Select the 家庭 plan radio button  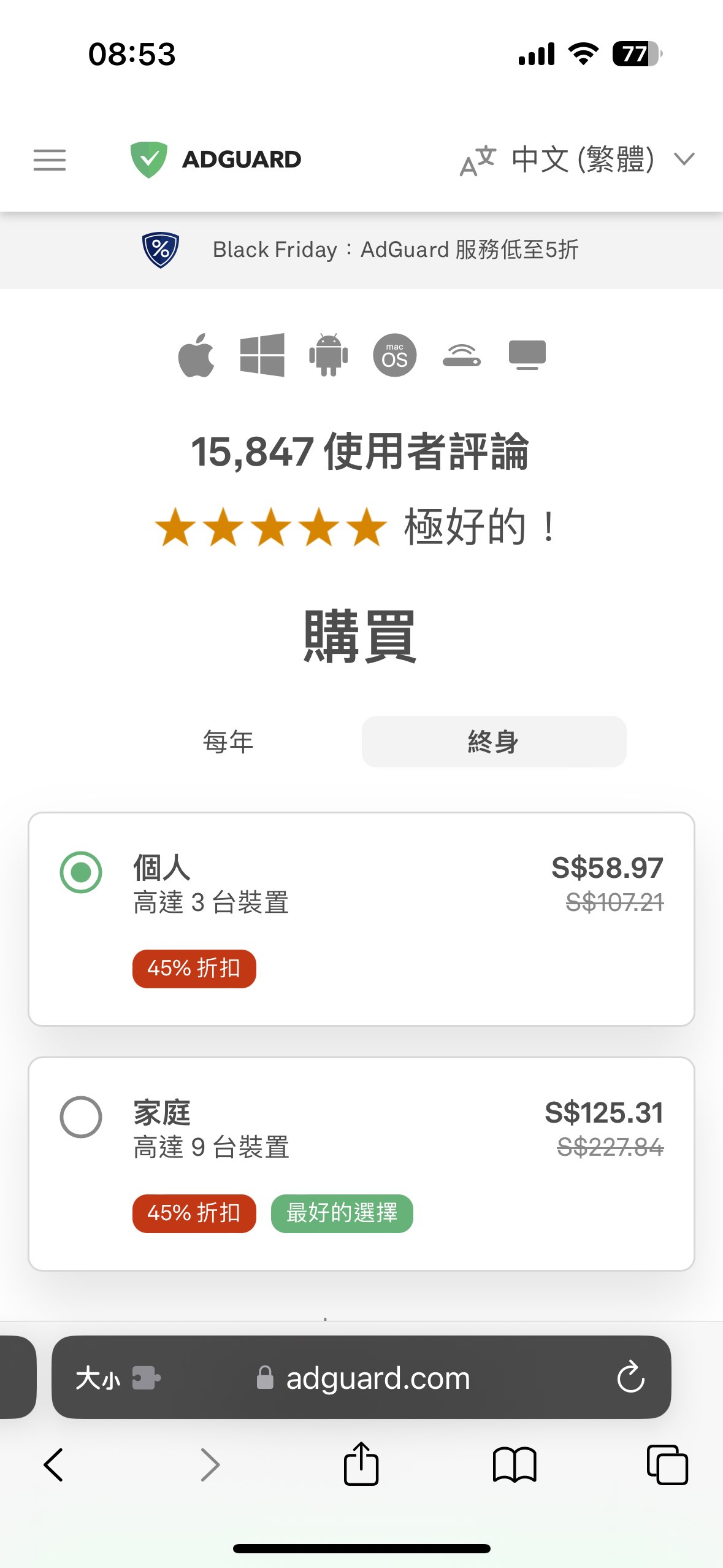81,1116
